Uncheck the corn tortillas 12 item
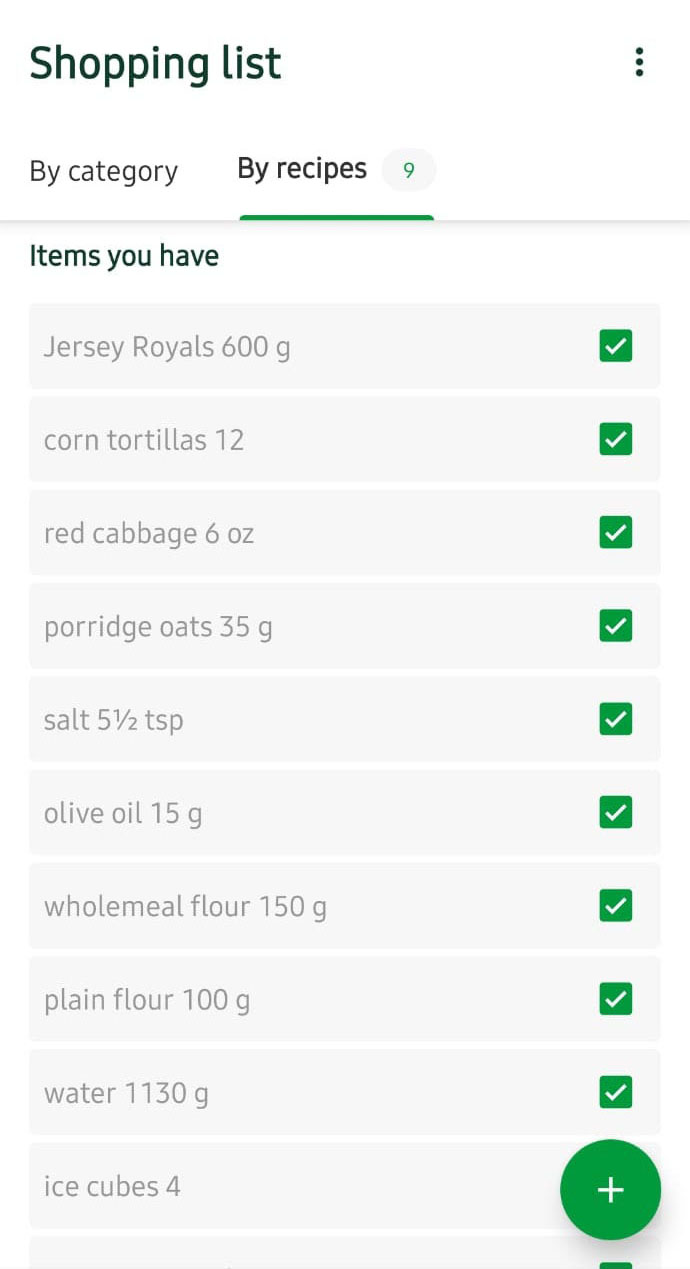This screenshot has height=1269, width=690. pyautogui.click(x=616, y=439)
